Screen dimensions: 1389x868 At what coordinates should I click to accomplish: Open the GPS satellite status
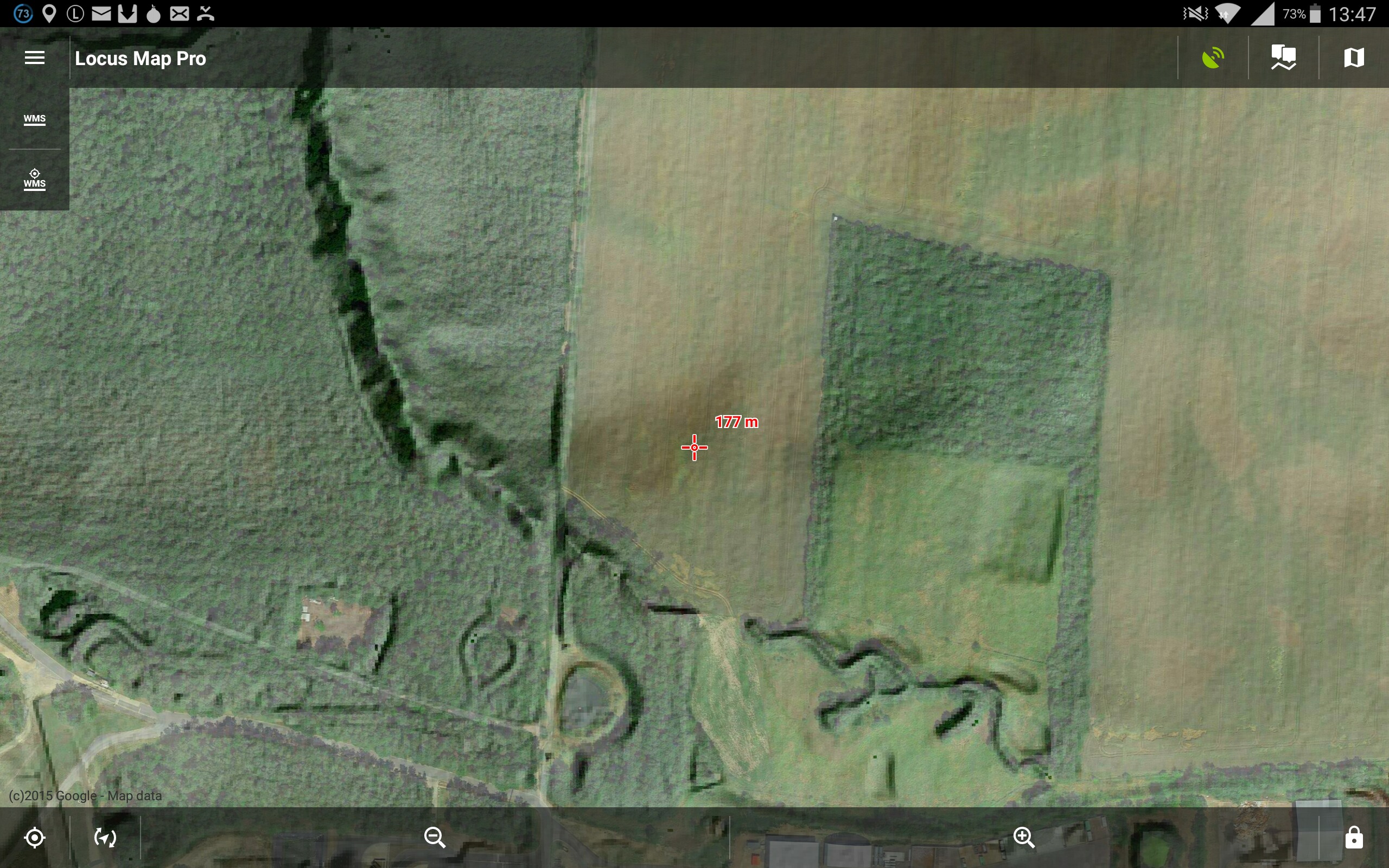tap(1213, 58)
